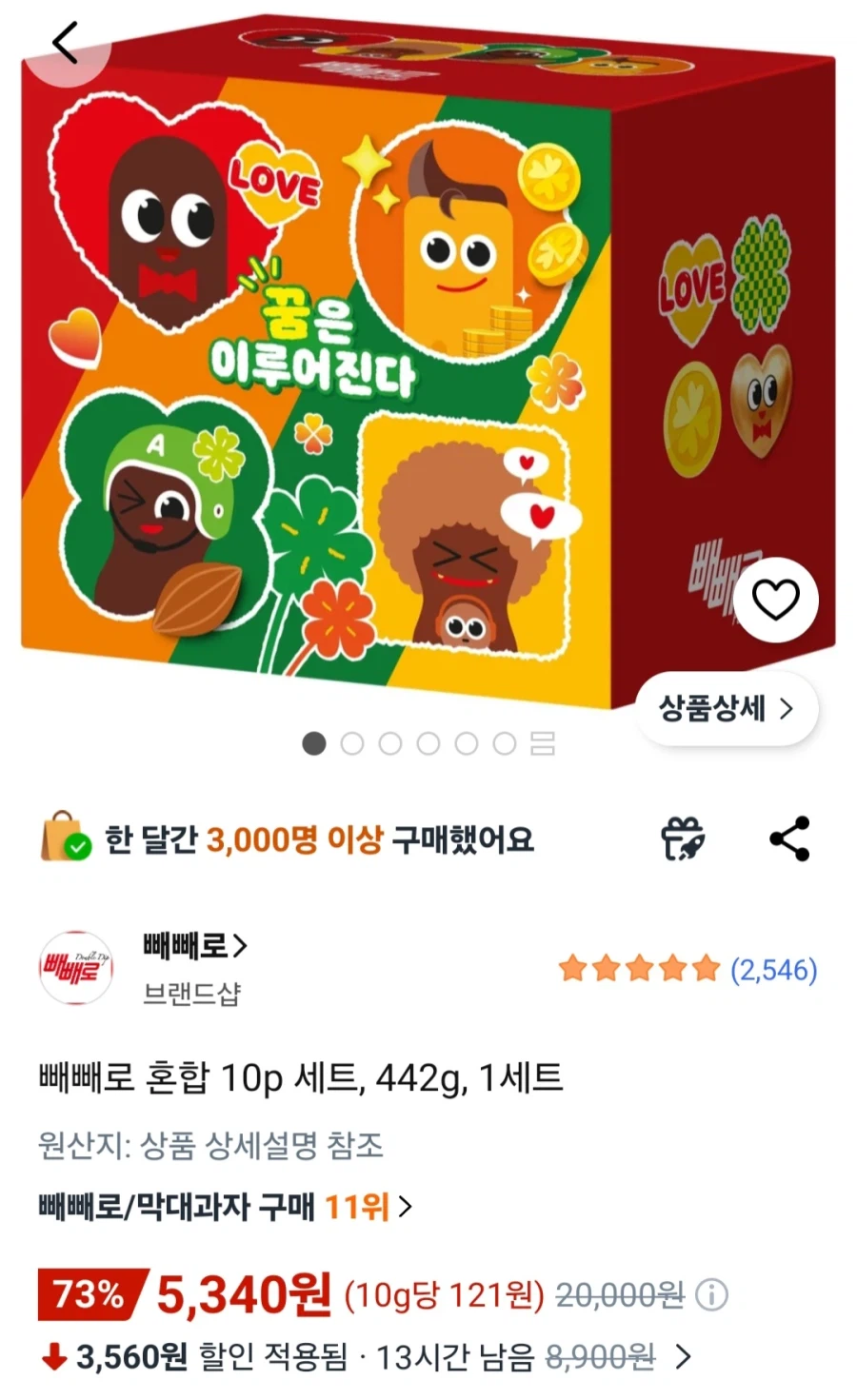Send this product as a gift
This screenshot has width=857, height=1400.
click(683, 838)
